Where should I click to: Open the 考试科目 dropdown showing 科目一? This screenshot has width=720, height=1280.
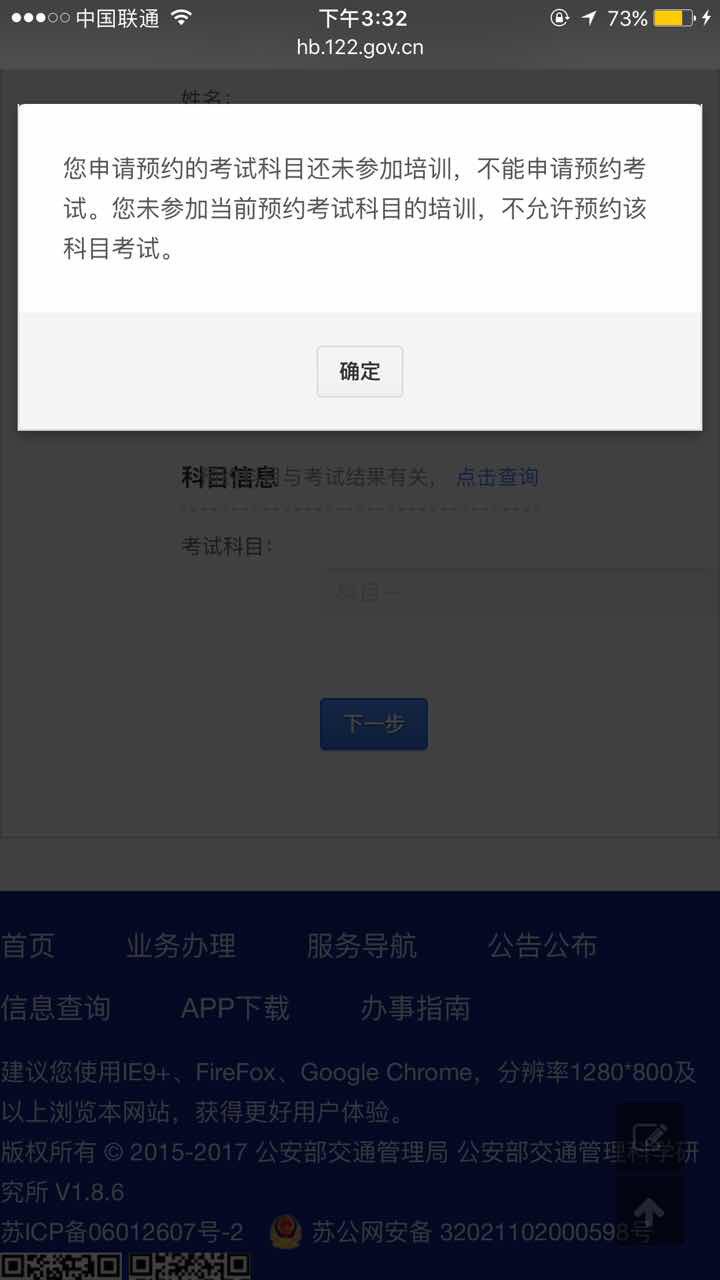tap(515, 592)
